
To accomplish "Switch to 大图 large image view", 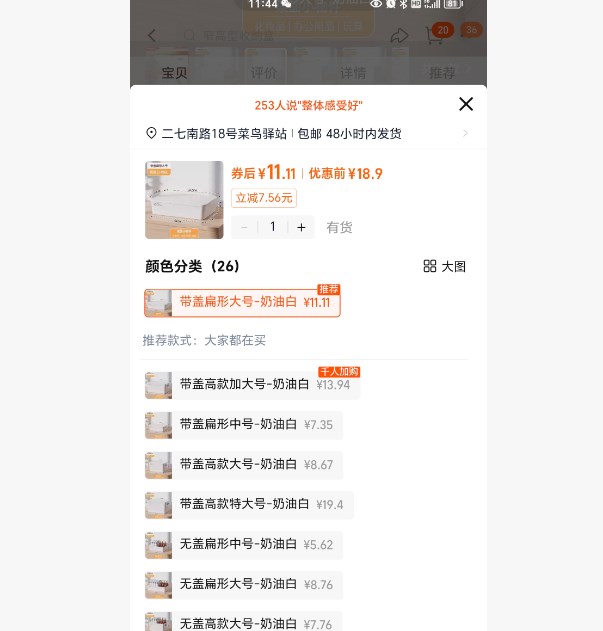I will click(445, 266).
